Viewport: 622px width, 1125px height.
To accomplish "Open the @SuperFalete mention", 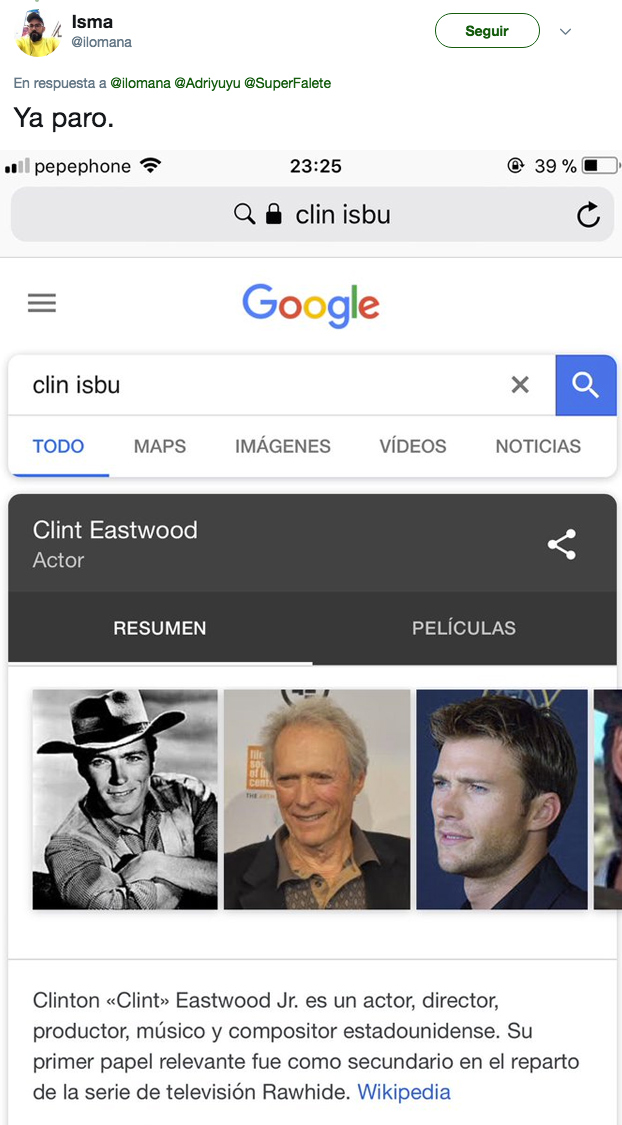I will [287, 83].
